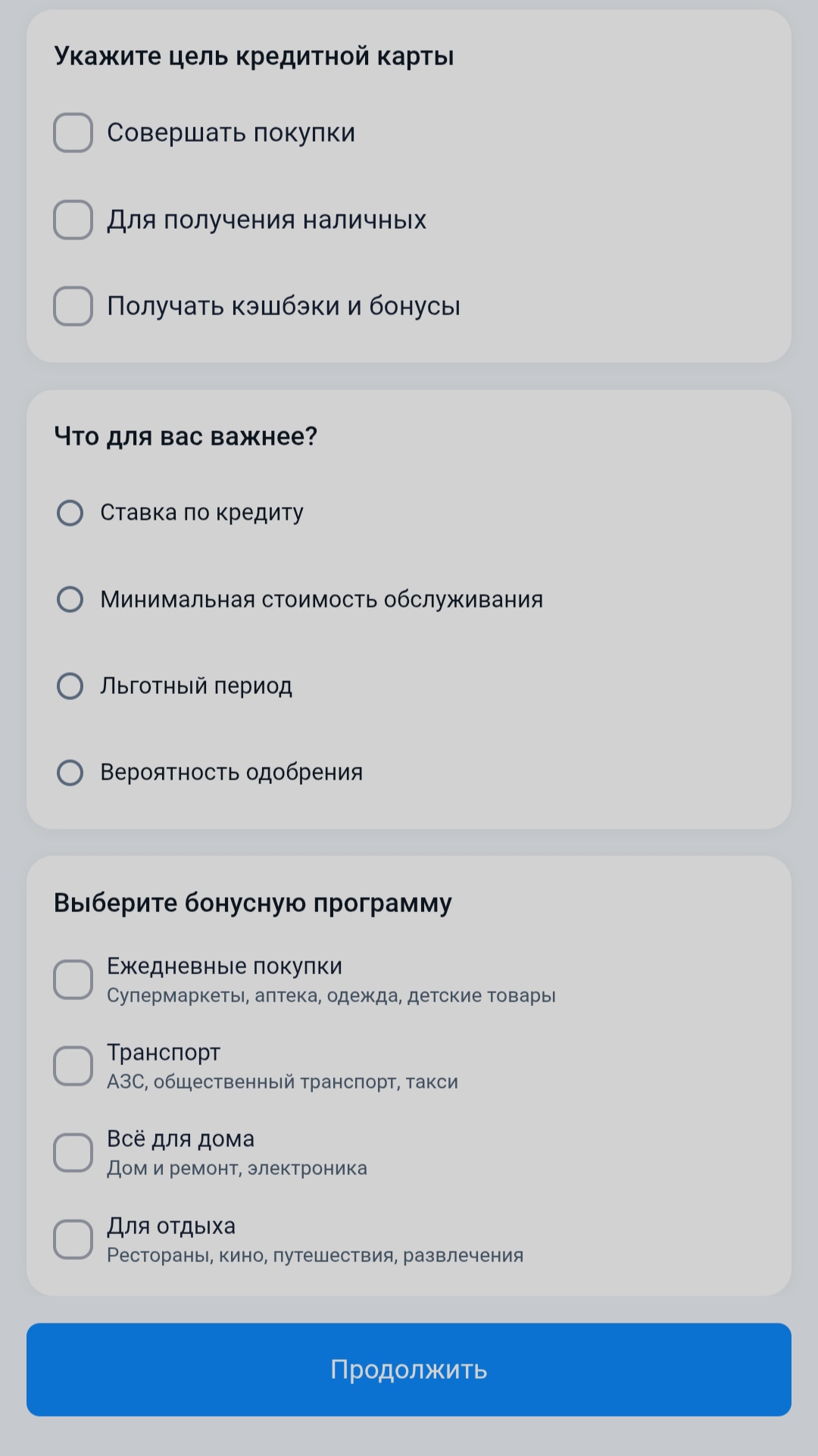Select Минимальная стоимость обслуживания
The image size is (818, 1456).
70,599
